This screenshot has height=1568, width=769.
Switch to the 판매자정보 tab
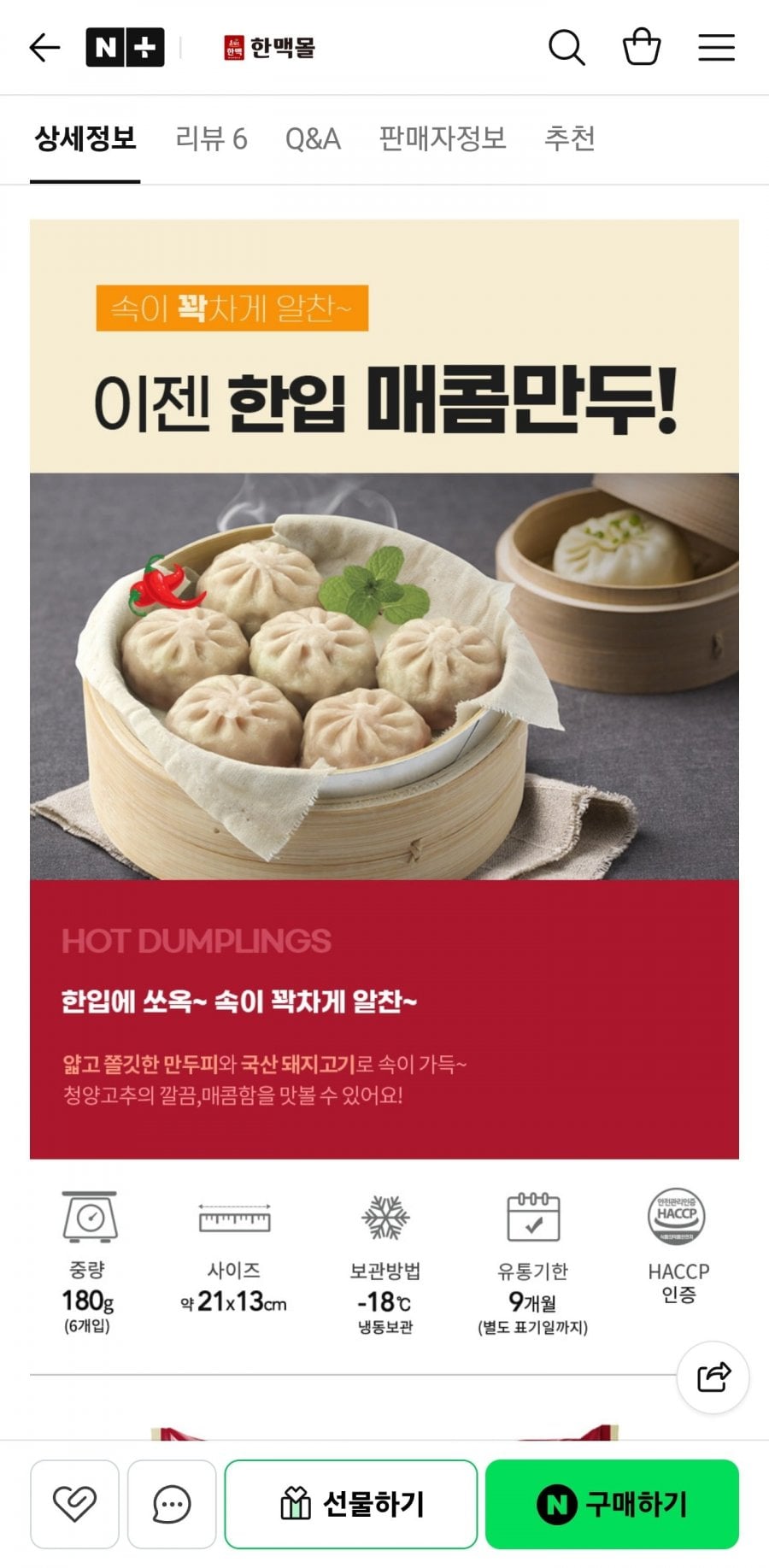click(x=443, y=138)
